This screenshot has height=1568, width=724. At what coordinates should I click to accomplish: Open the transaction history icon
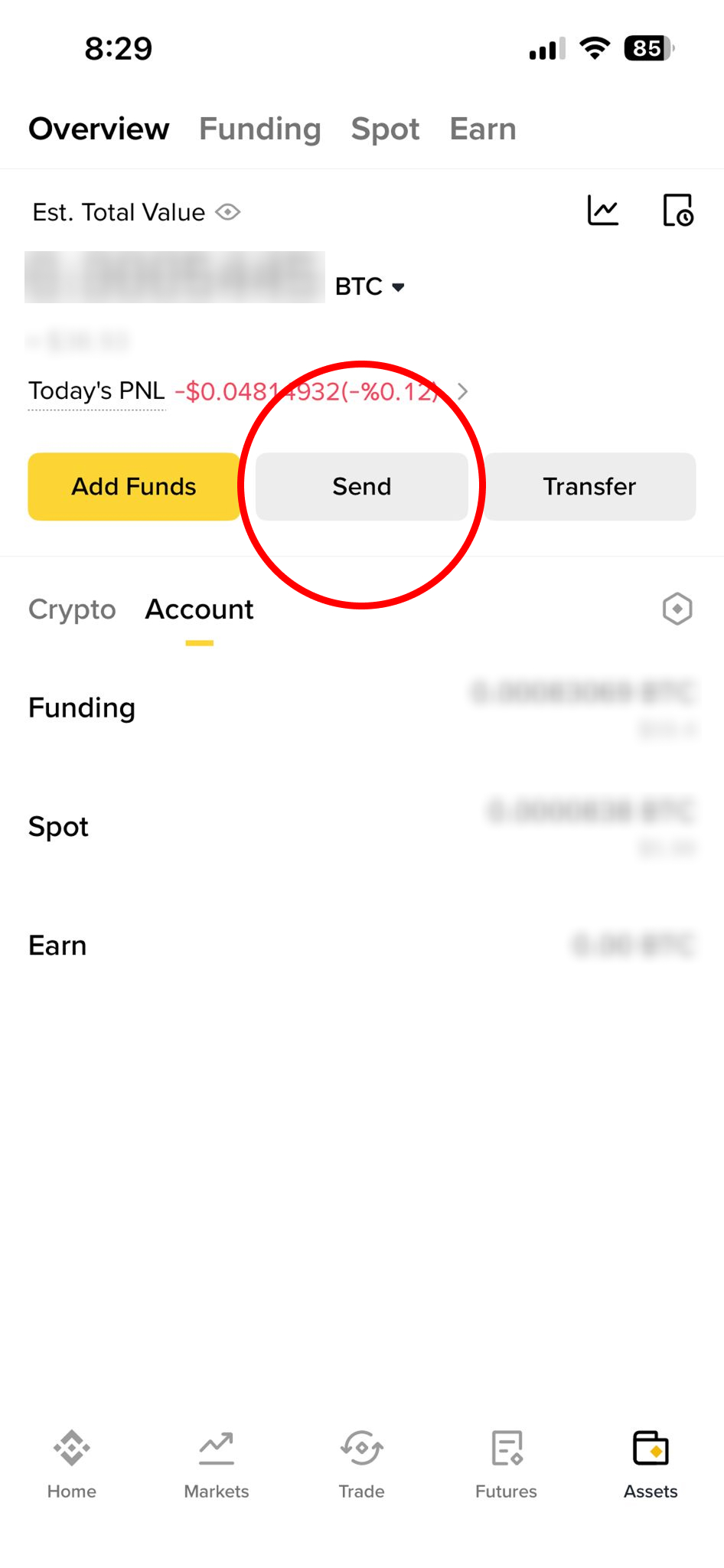pos(677,210)
